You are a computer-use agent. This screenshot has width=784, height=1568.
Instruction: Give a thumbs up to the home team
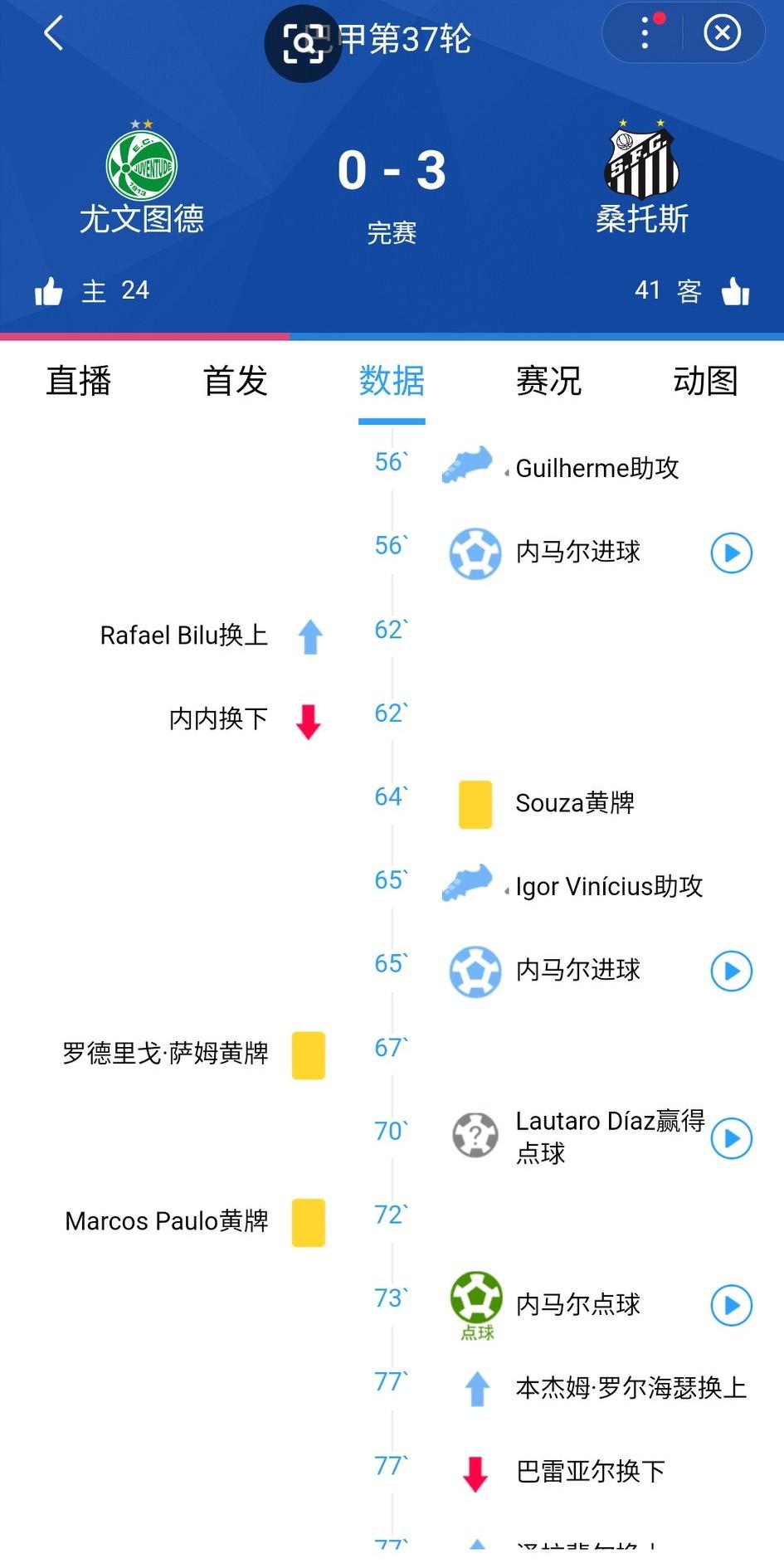pyautogui.click(x=50, y=290)
